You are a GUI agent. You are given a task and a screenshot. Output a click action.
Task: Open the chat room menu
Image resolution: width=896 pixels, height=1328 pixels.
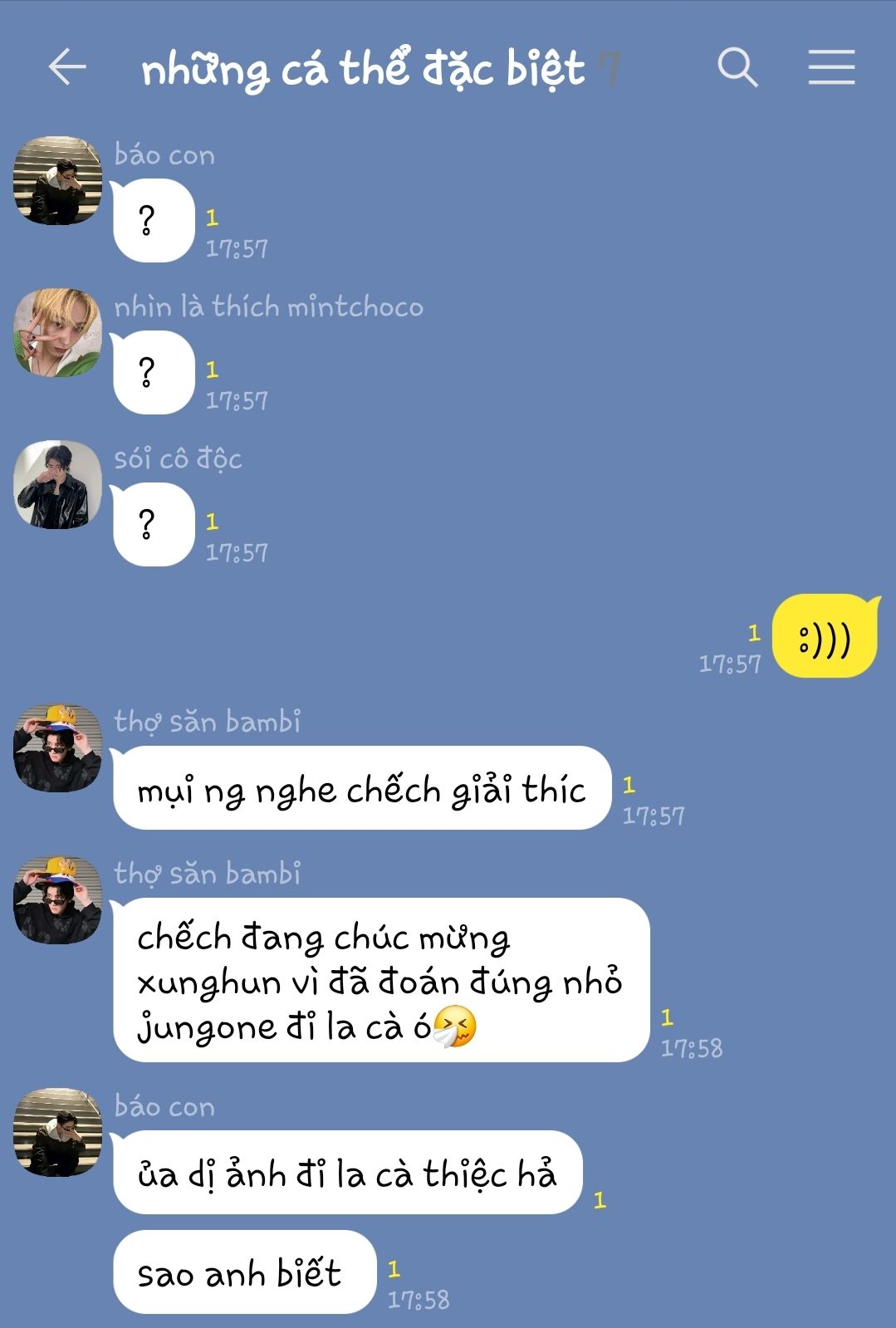[831, 67]
